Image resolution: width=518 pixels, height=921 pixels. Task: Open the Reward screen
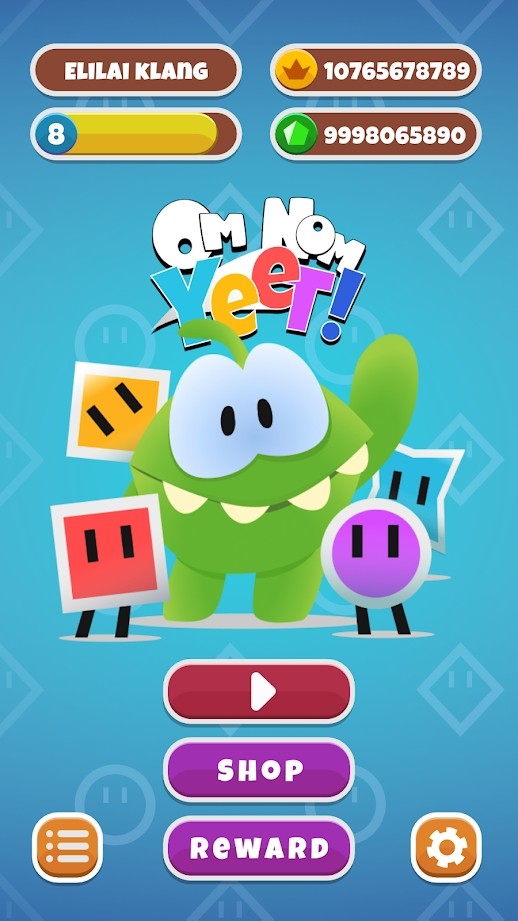click(259, 848)
